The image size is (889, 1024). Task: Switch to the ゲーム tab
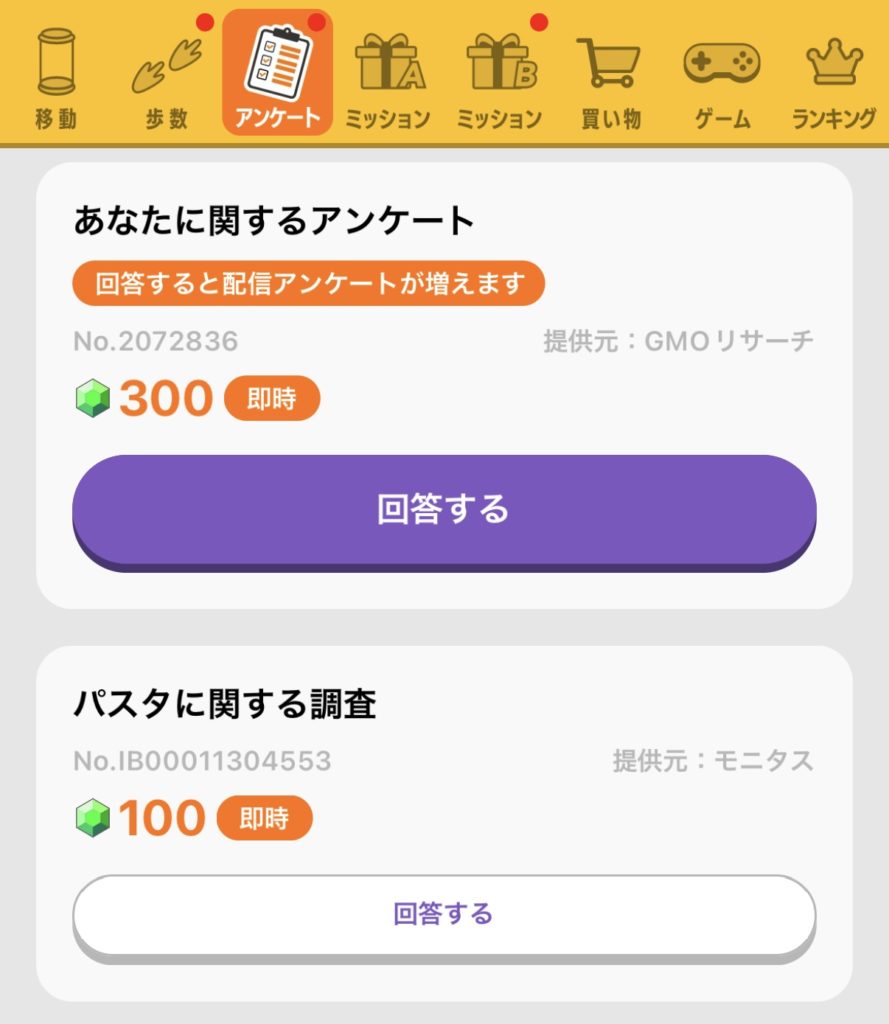(x=722, y=78)
